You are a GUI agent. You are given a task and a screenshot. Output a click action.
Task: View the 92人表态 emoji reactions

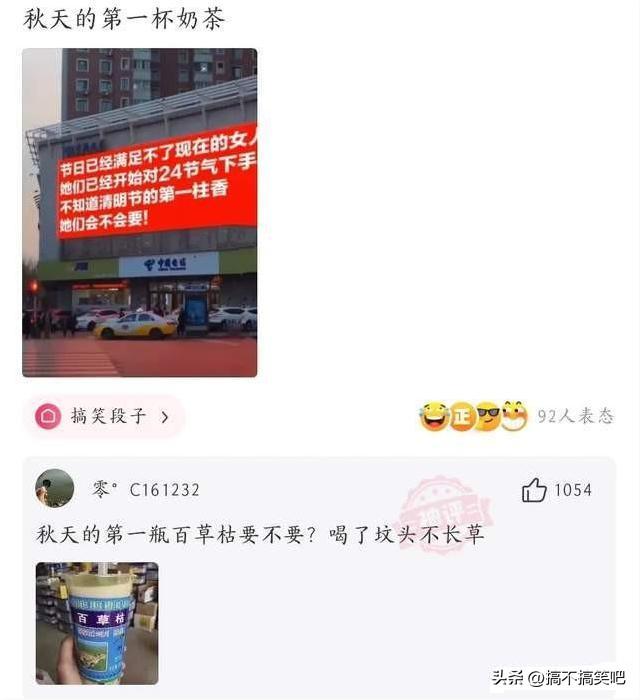516,416
